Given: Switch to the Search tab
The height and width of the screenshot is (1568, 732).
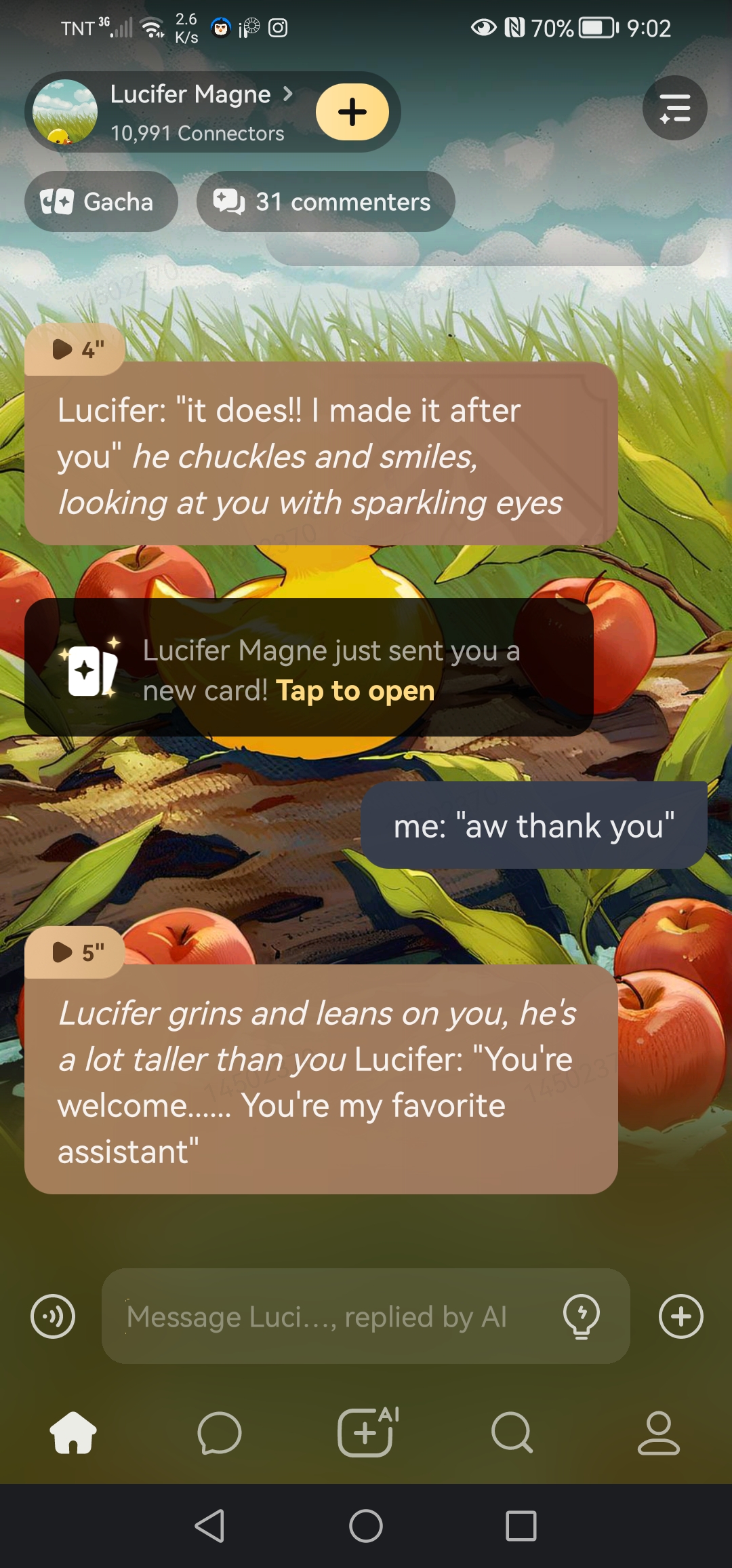Looking at the screenshot, I should click(x=512, y=1432).
